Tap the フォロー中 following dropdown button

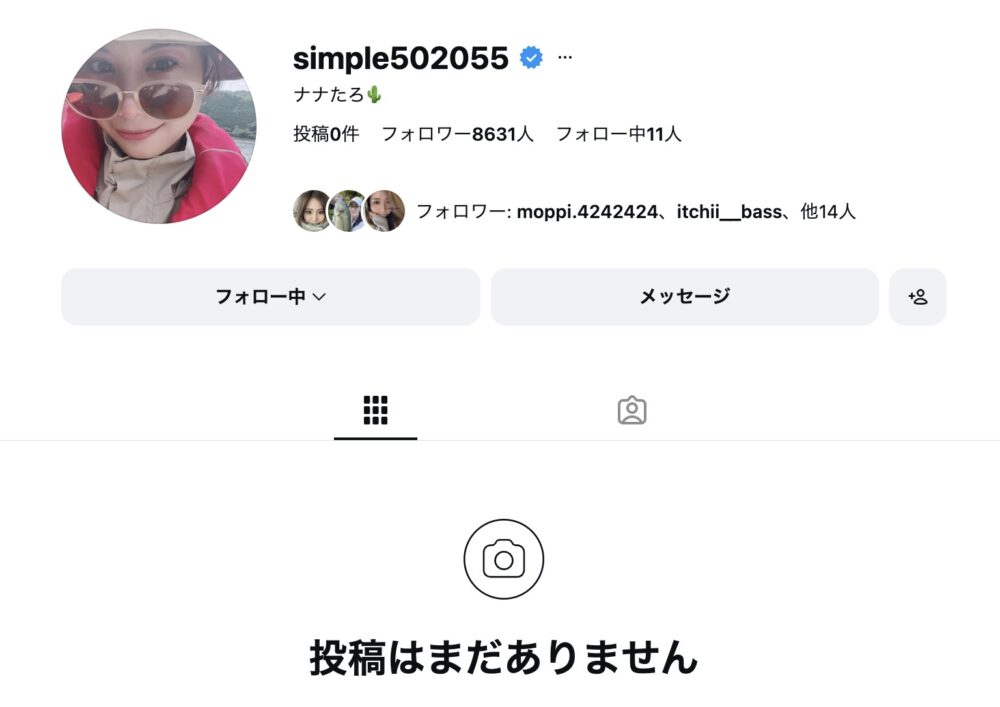pos(270,297)
